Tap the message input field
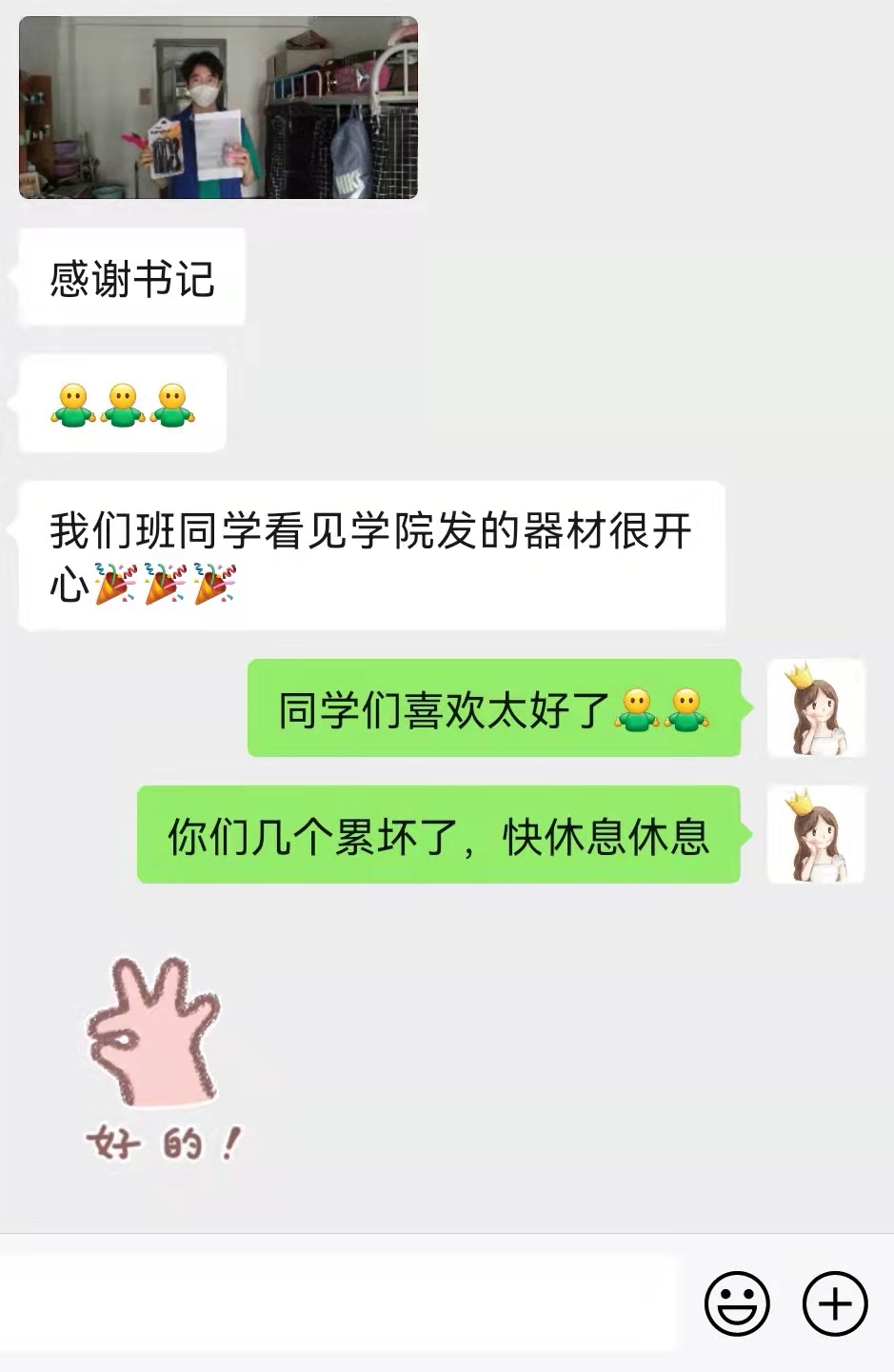This screenshot has width=894, height=1372. (338, 1302)
